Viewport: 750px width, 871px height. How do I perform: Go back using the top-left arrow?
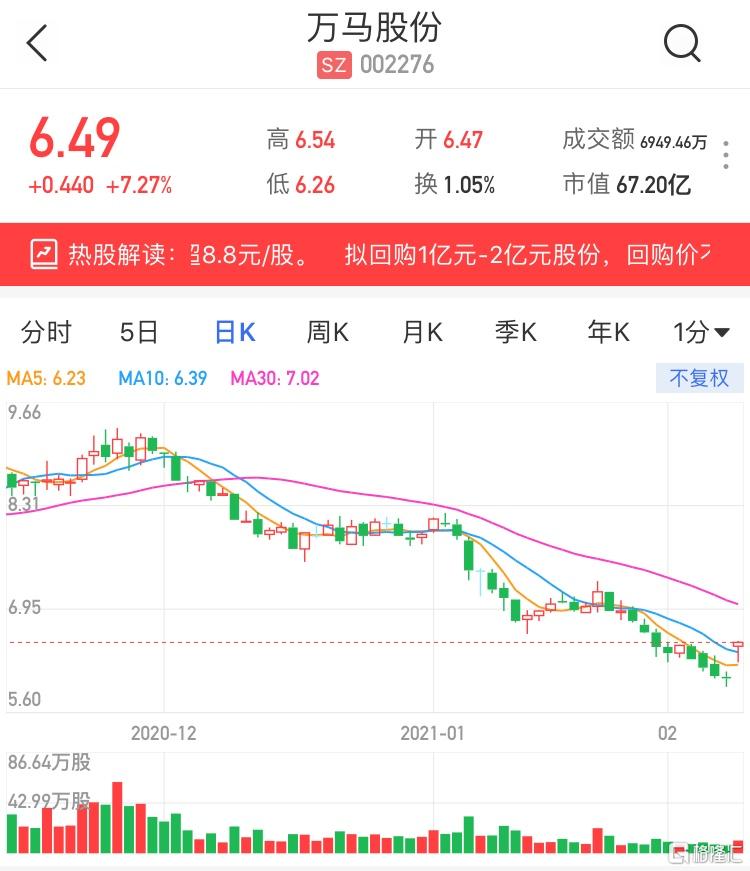[x=38, y=43]
